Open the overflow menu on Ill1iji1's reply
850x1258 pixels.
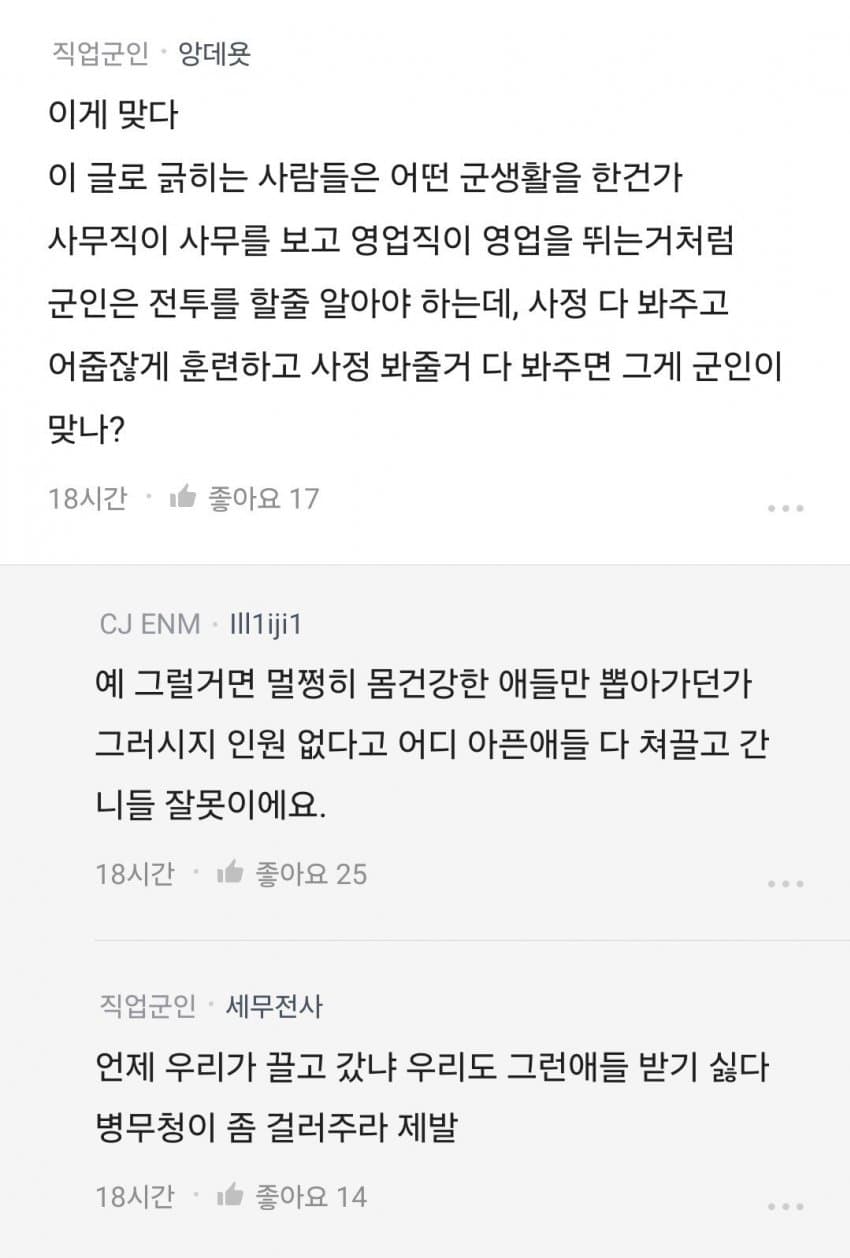785,884
